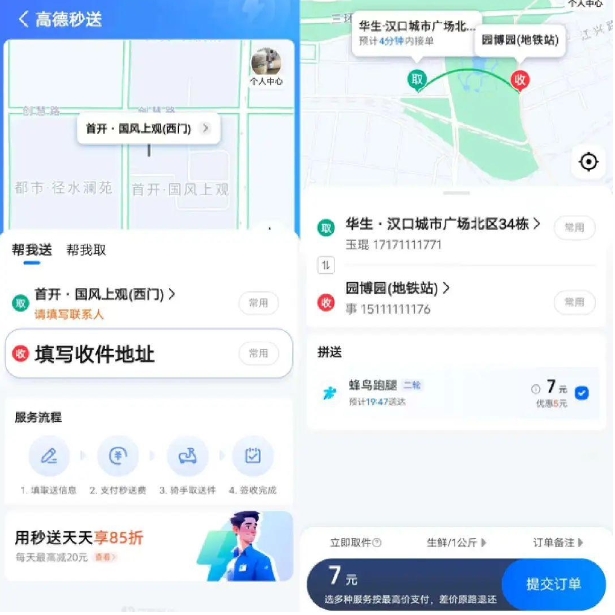Image resolution: width=615 pixels, height=615 pixels.
Task: Tap 常用 next to 填写收件地址
Action: [258, 353]
